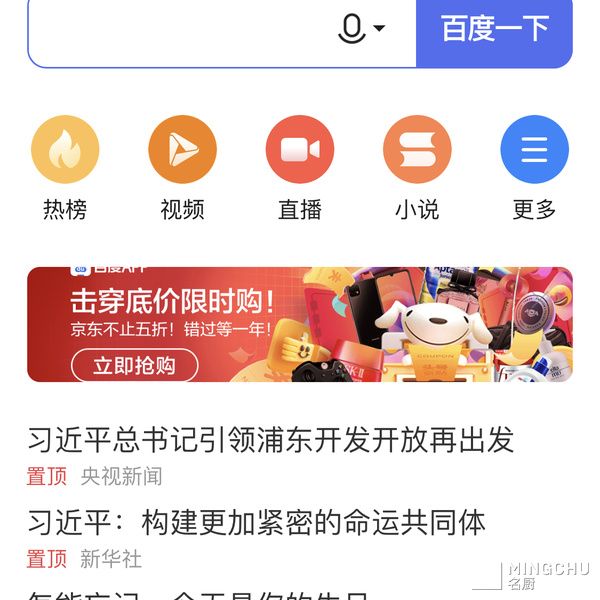Open voice search microphone
Viewport: 600px width, 600px height.
point(352,29)
